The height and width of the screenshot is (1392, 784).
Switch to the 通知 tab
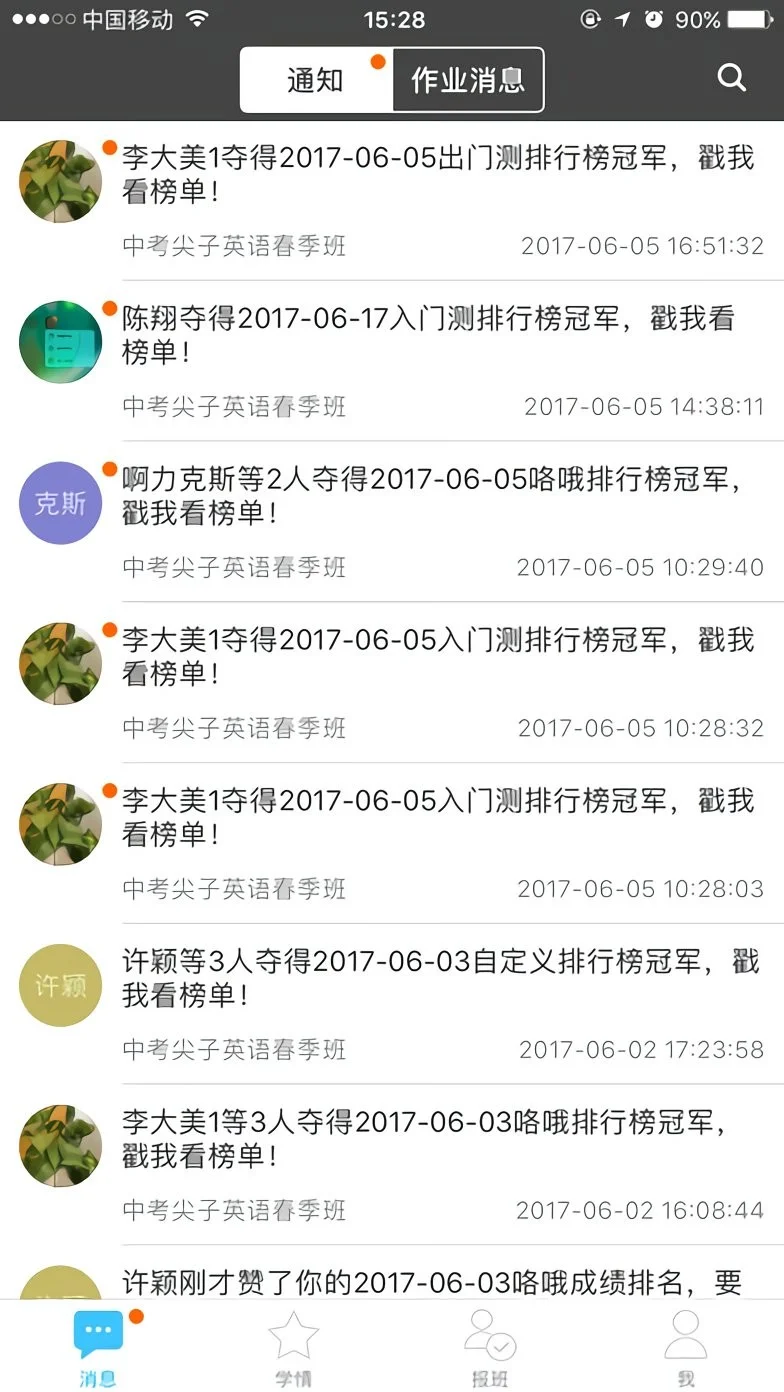(x=315, y=81)
